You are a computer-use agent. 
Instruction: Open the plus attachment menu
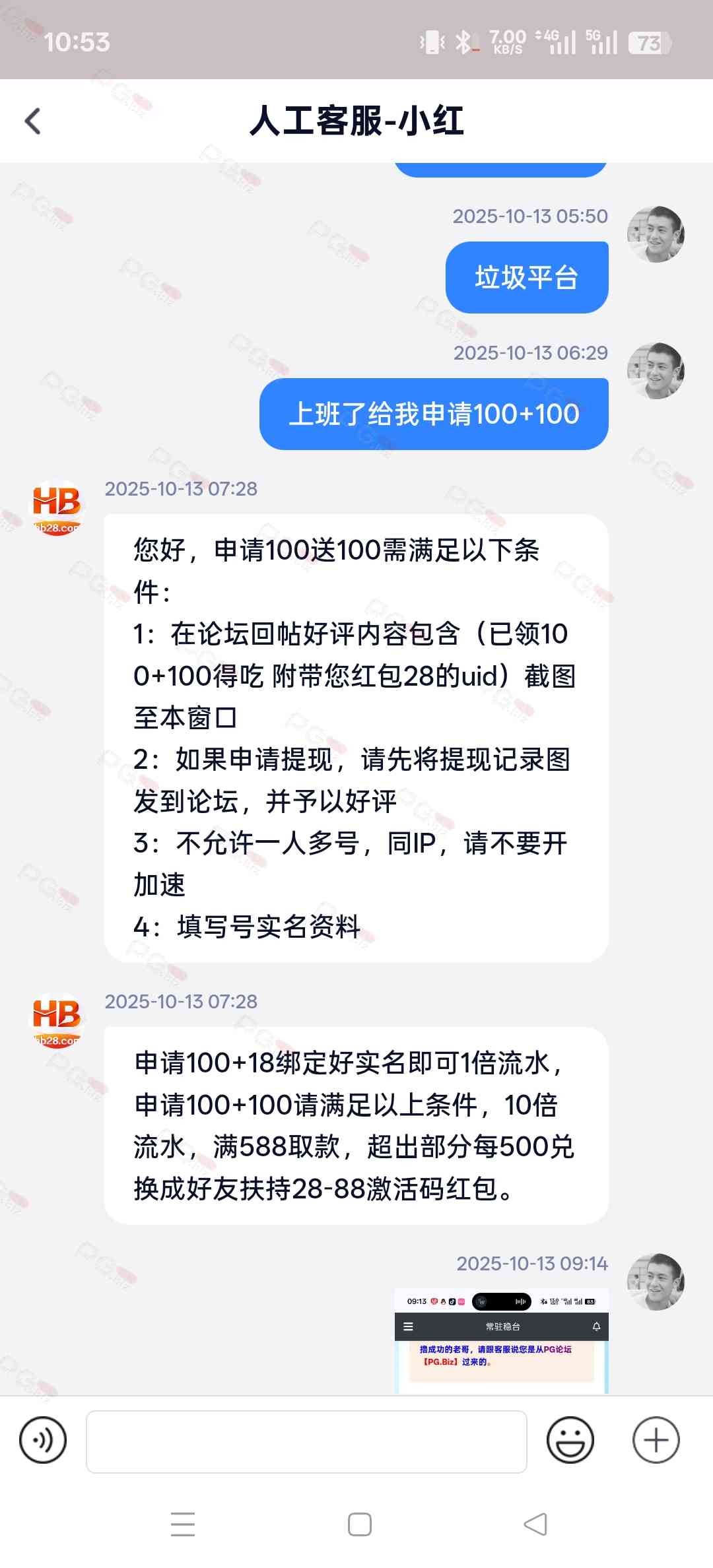click(x=656, y=1441)
